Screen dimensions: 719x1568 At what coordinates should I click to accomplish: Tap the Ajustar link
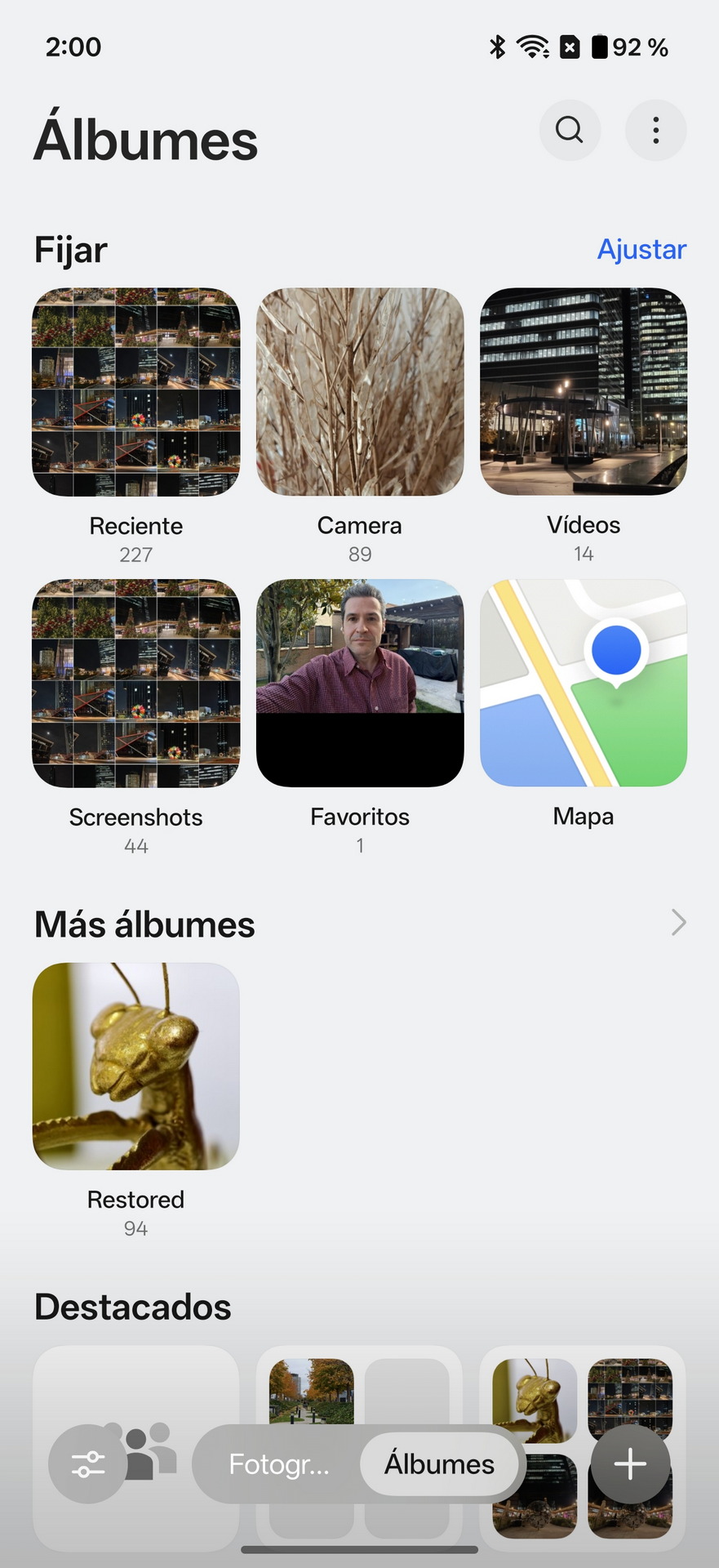point(641,249)
